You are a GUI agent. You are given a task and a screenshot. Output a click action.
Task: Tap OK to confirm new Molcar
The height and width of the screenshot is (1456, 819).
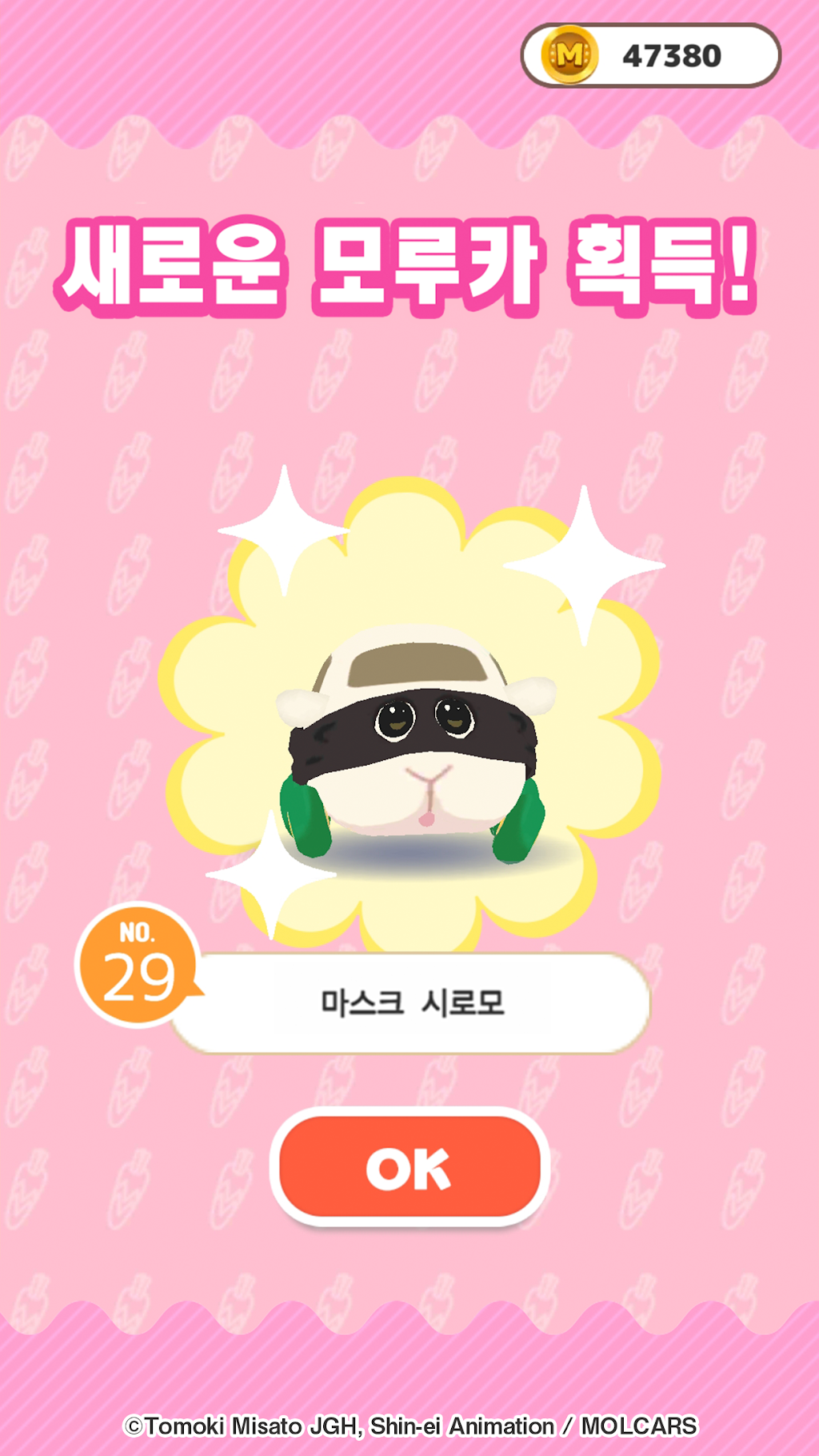tap(409, 1167)
